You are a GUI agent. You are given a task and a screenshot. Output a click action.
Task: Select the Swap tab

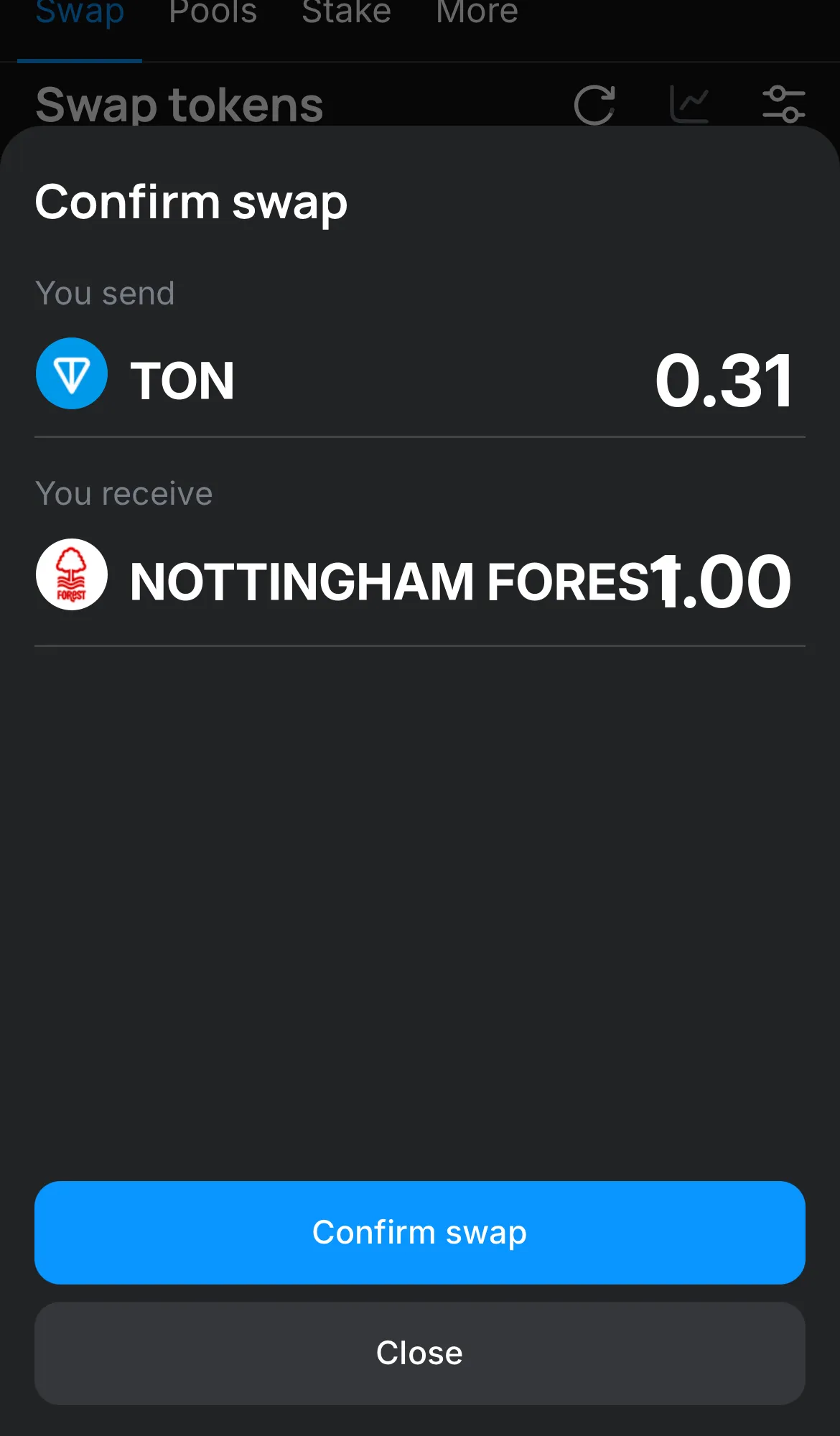tap(79, 13)
